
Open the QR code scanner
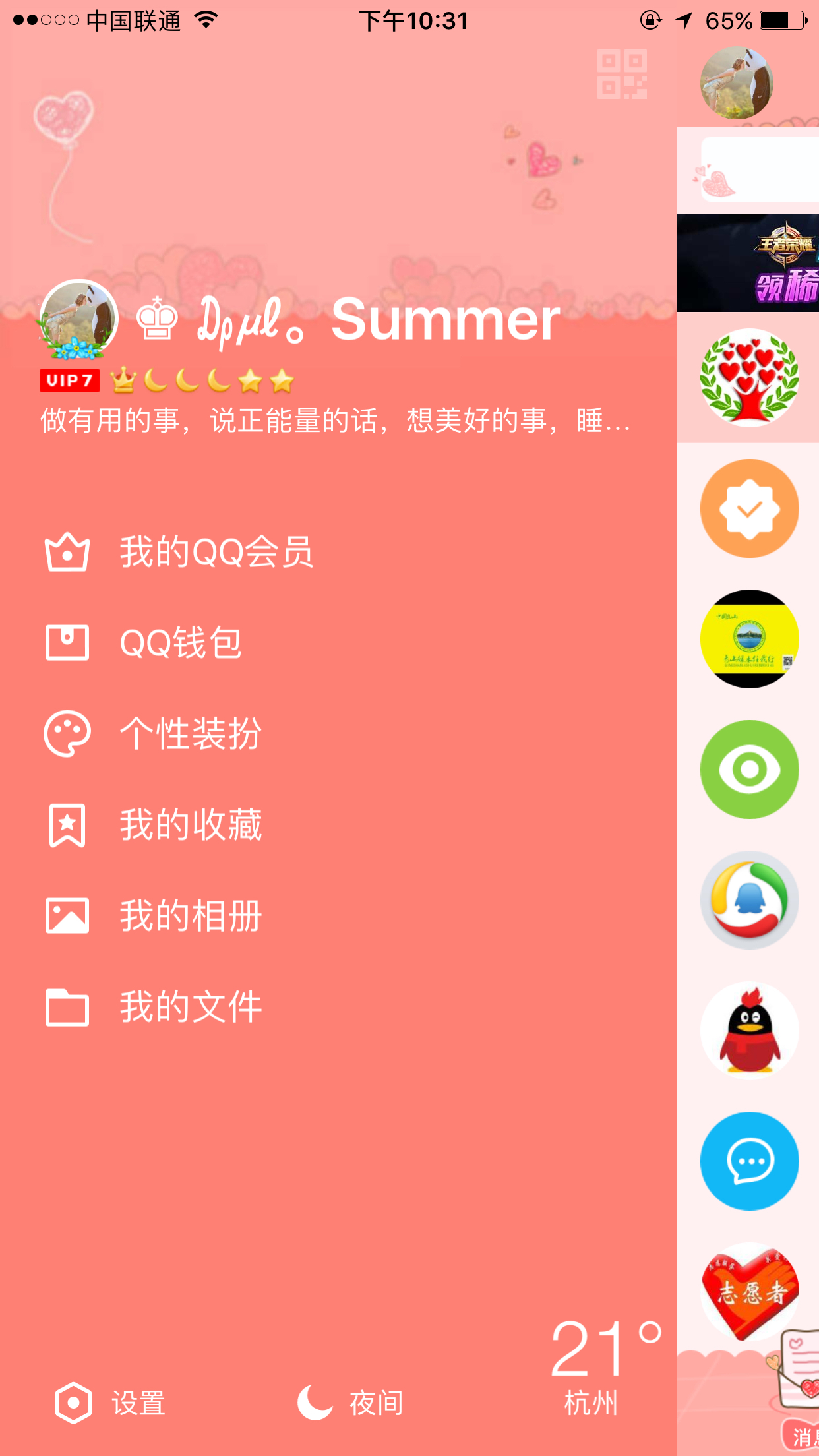pyautogui.click(x=621, y=75)
